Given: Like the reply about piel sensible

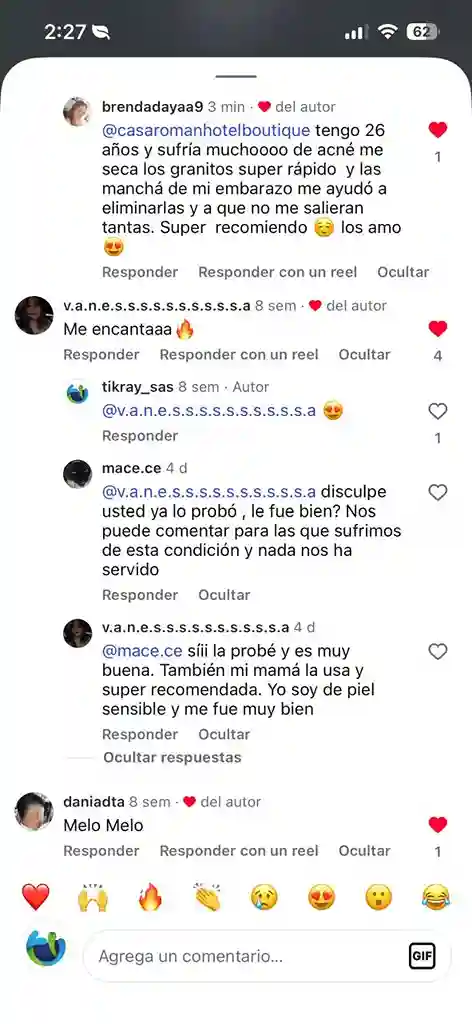Looking at the screenshot, I should click(x=437, y=652).
